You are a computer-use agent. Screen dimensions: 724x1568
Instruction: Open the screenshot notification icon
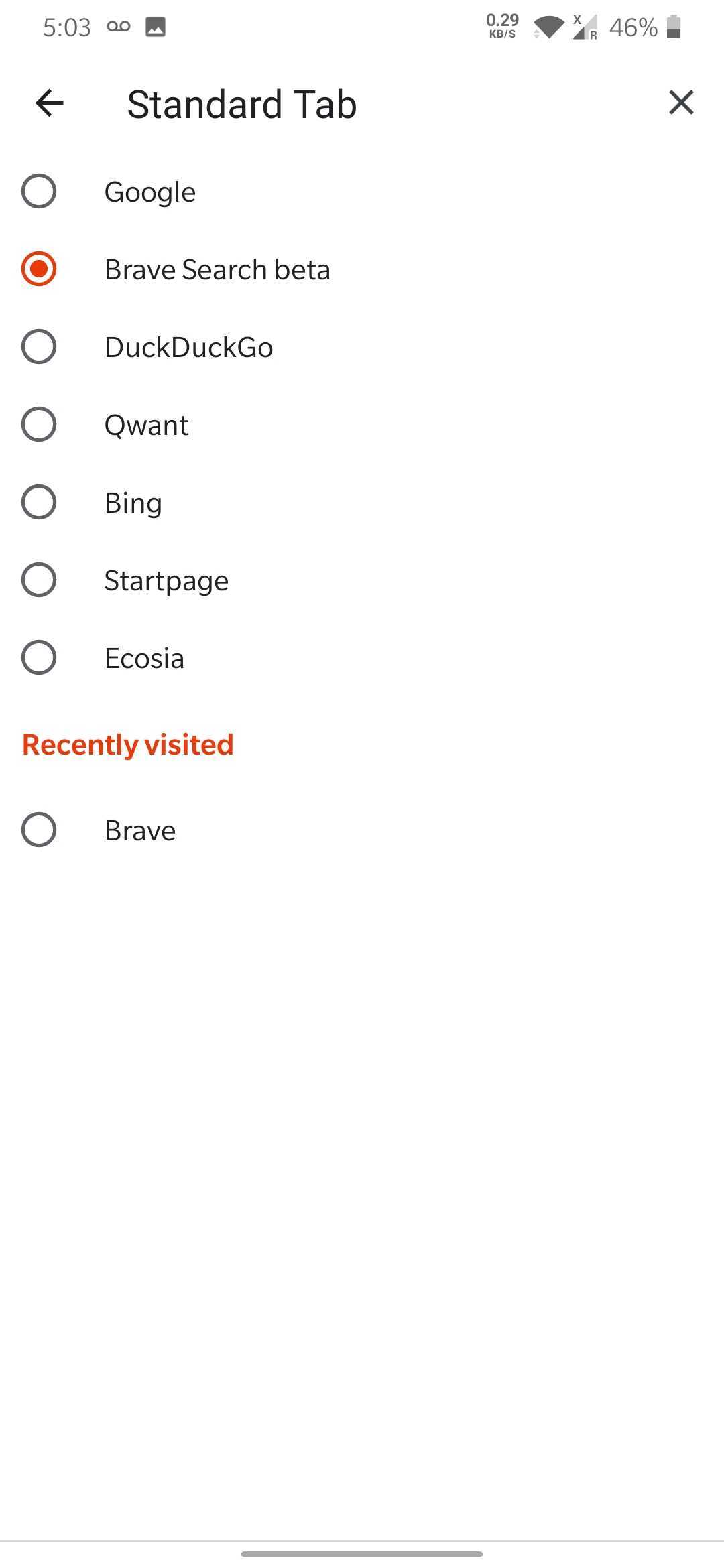pyautogui.click(x=154, y=27)
